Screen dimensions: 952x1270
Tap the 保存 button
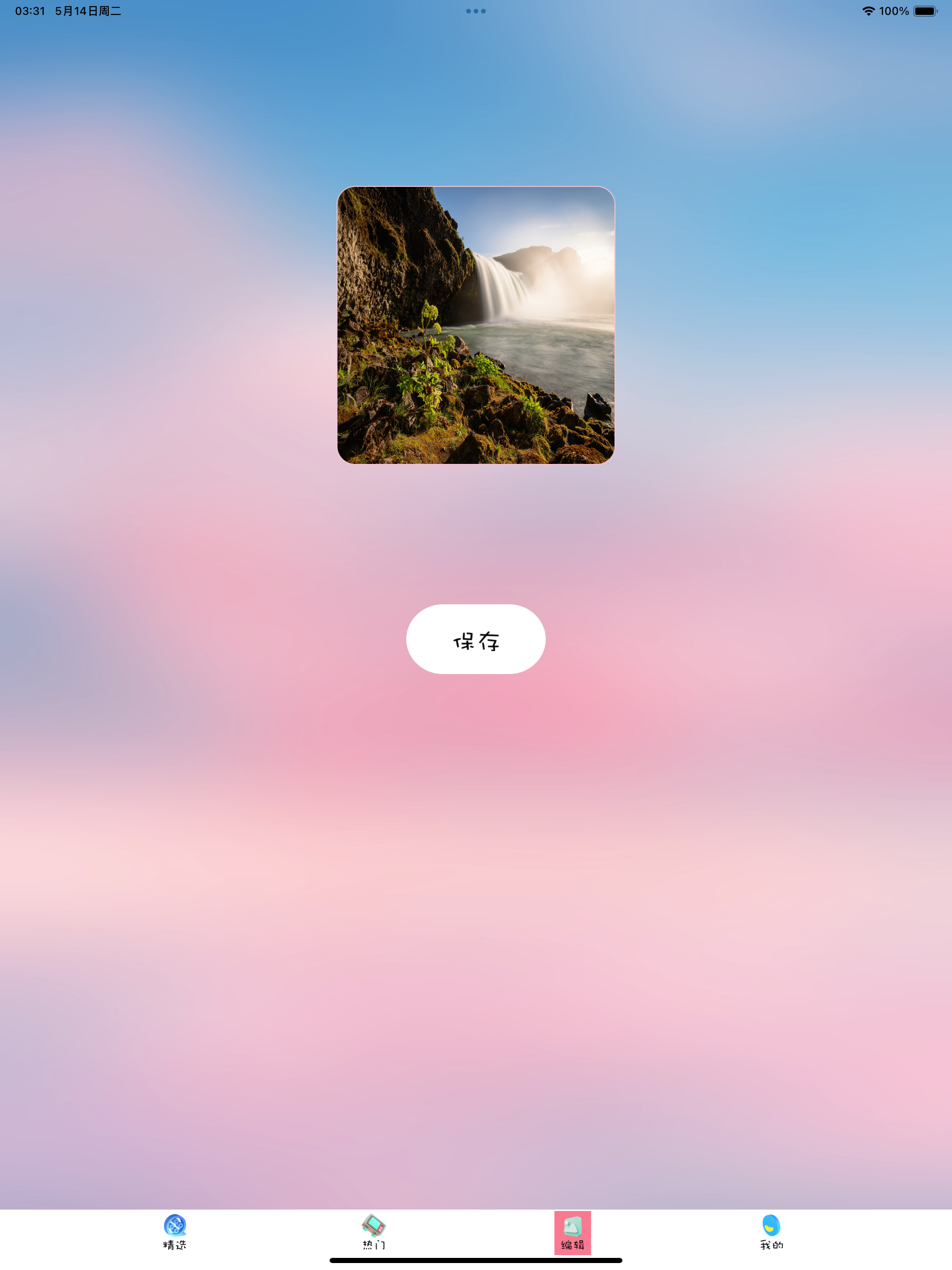(x=476, y=639)
